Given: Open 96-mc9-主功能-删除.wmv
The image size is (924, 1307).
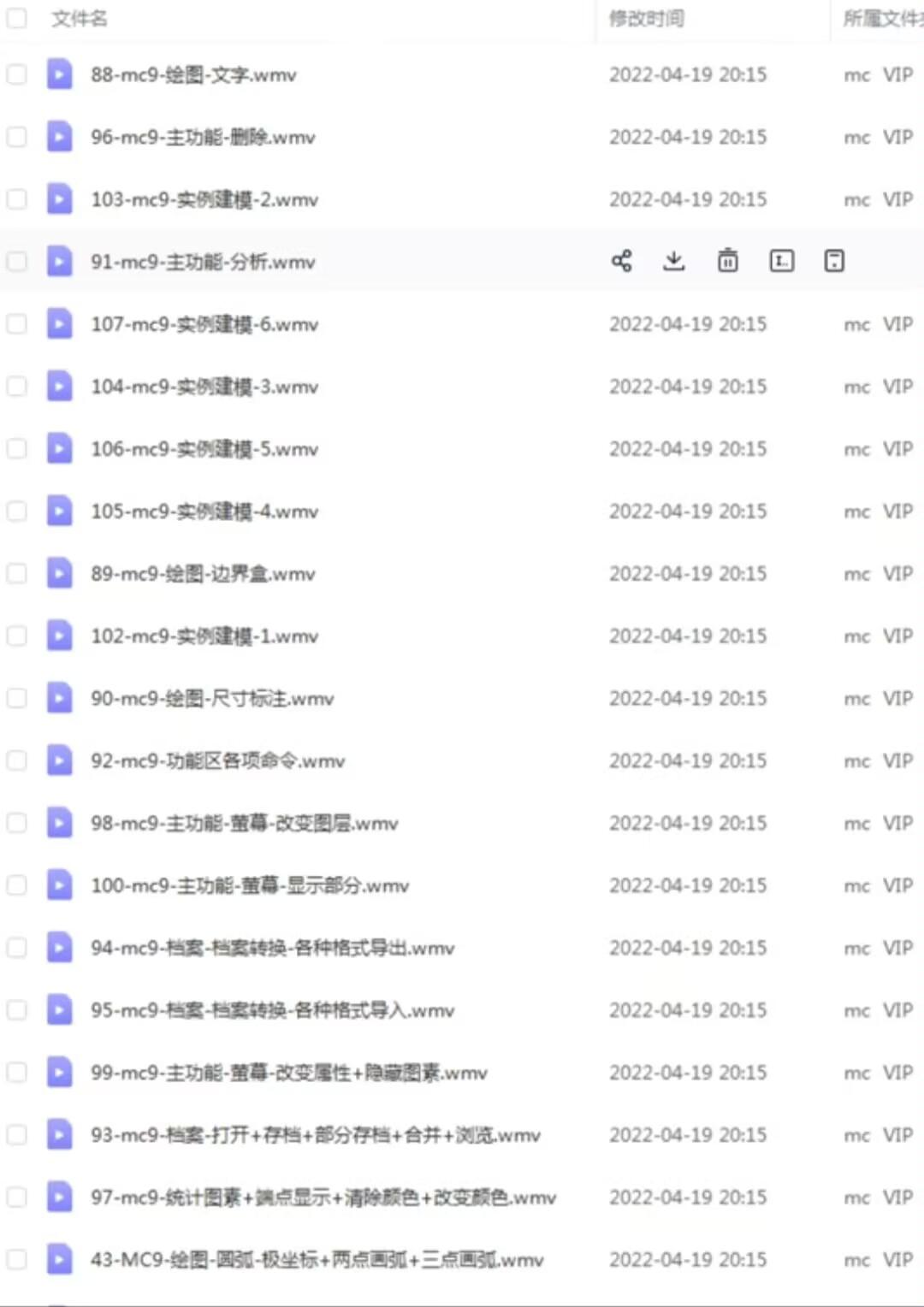Looking at the screenshot, I should pyautogui.click(x=204, y=137).
